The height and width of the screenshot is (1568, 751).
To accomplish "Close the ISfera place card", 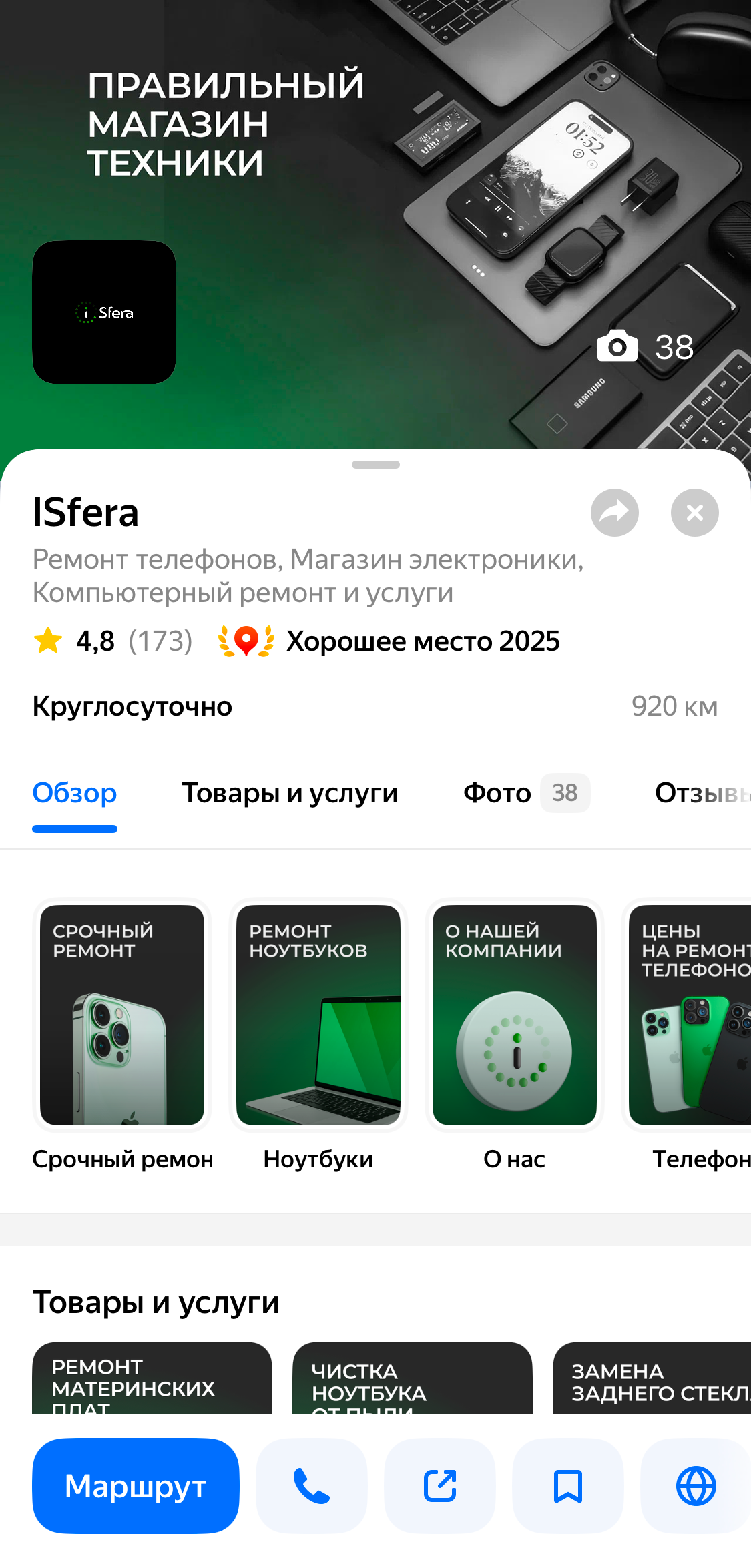I will point(694,513).
